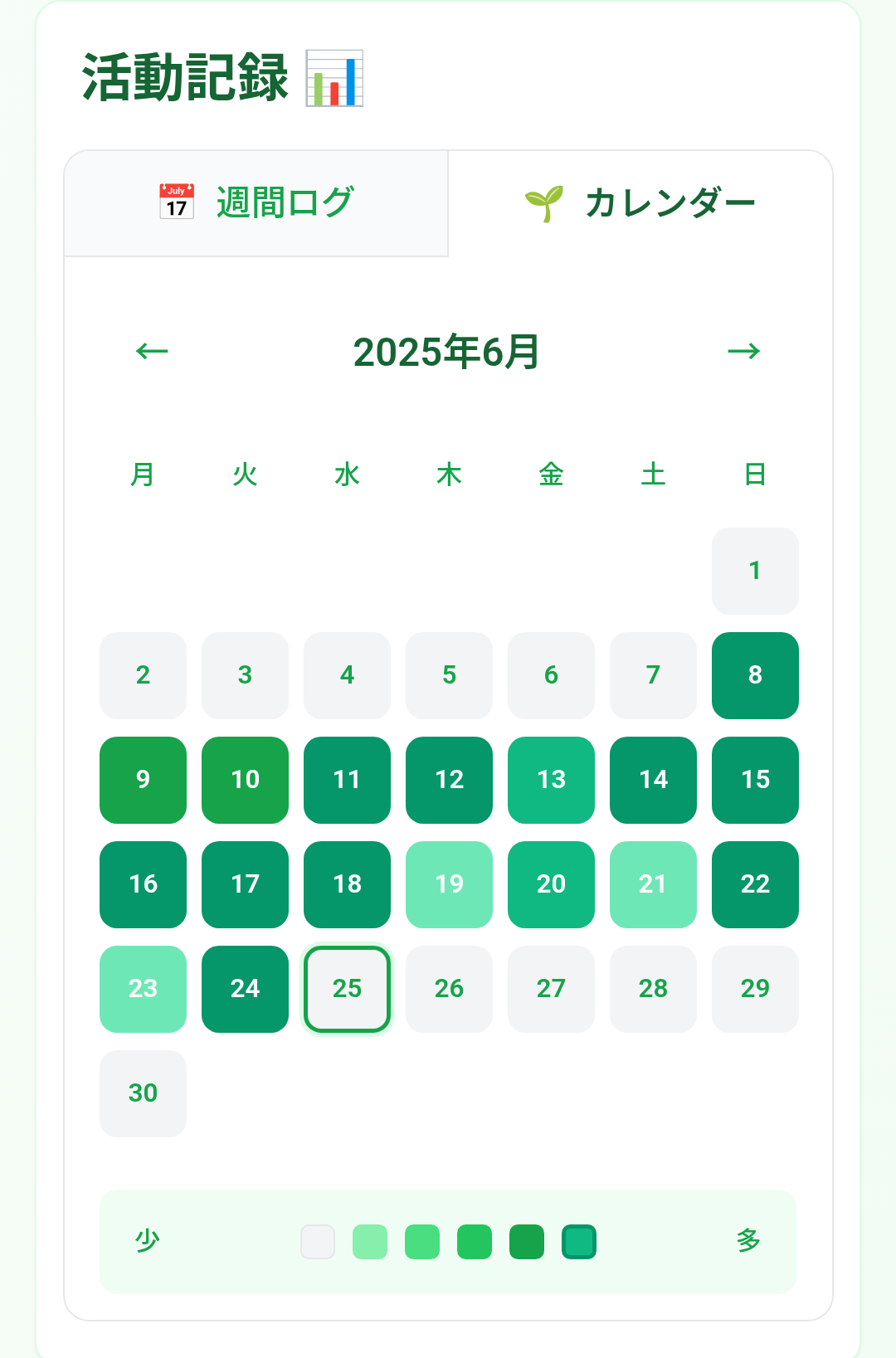The image size is (896, 1358).
Task: Tap the highlighted day 25
Action: tap(347, 989)
